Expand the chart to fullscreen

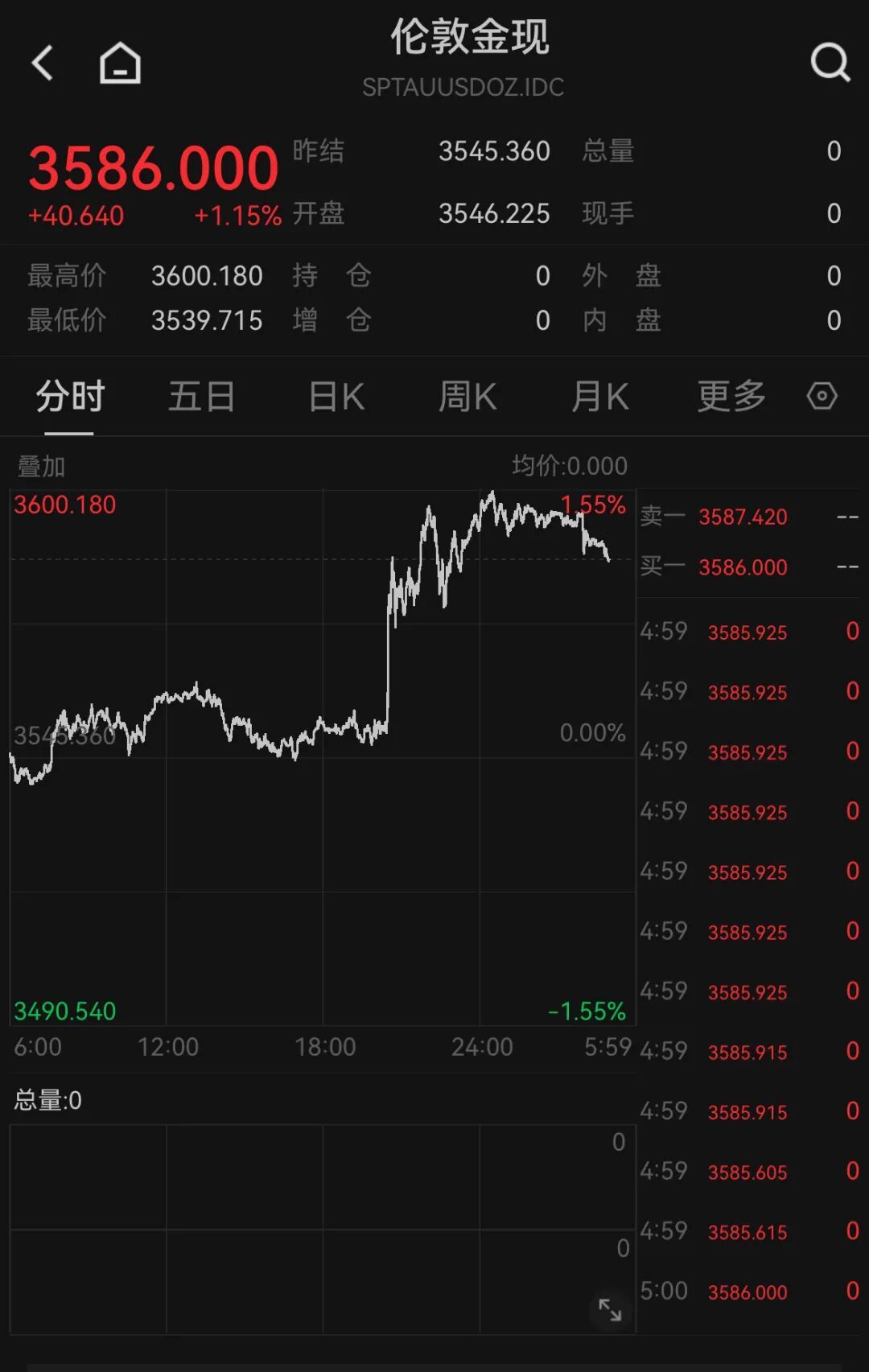pyautogui.click(x=610, y=1310)
